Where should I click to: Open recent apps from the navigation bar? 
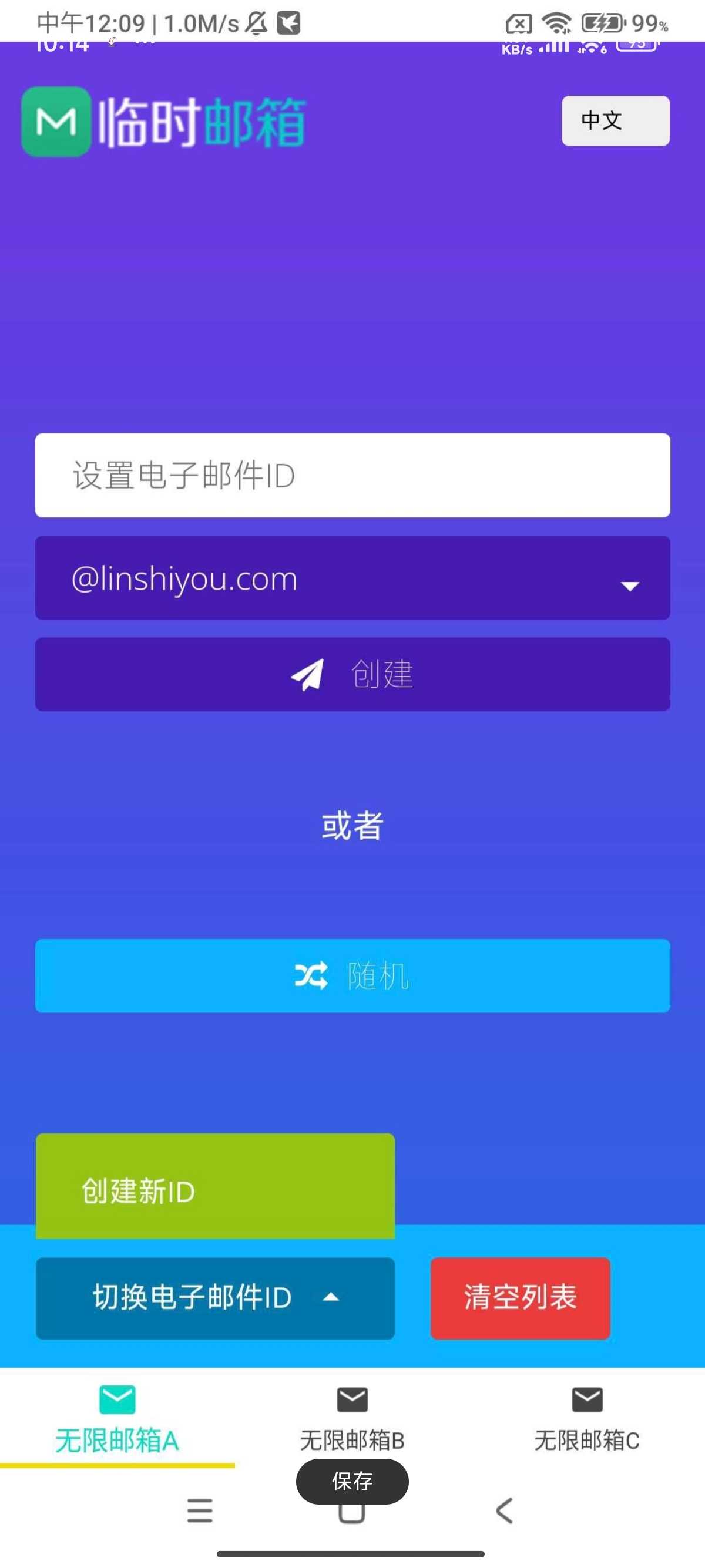[x=200, y=1511]
